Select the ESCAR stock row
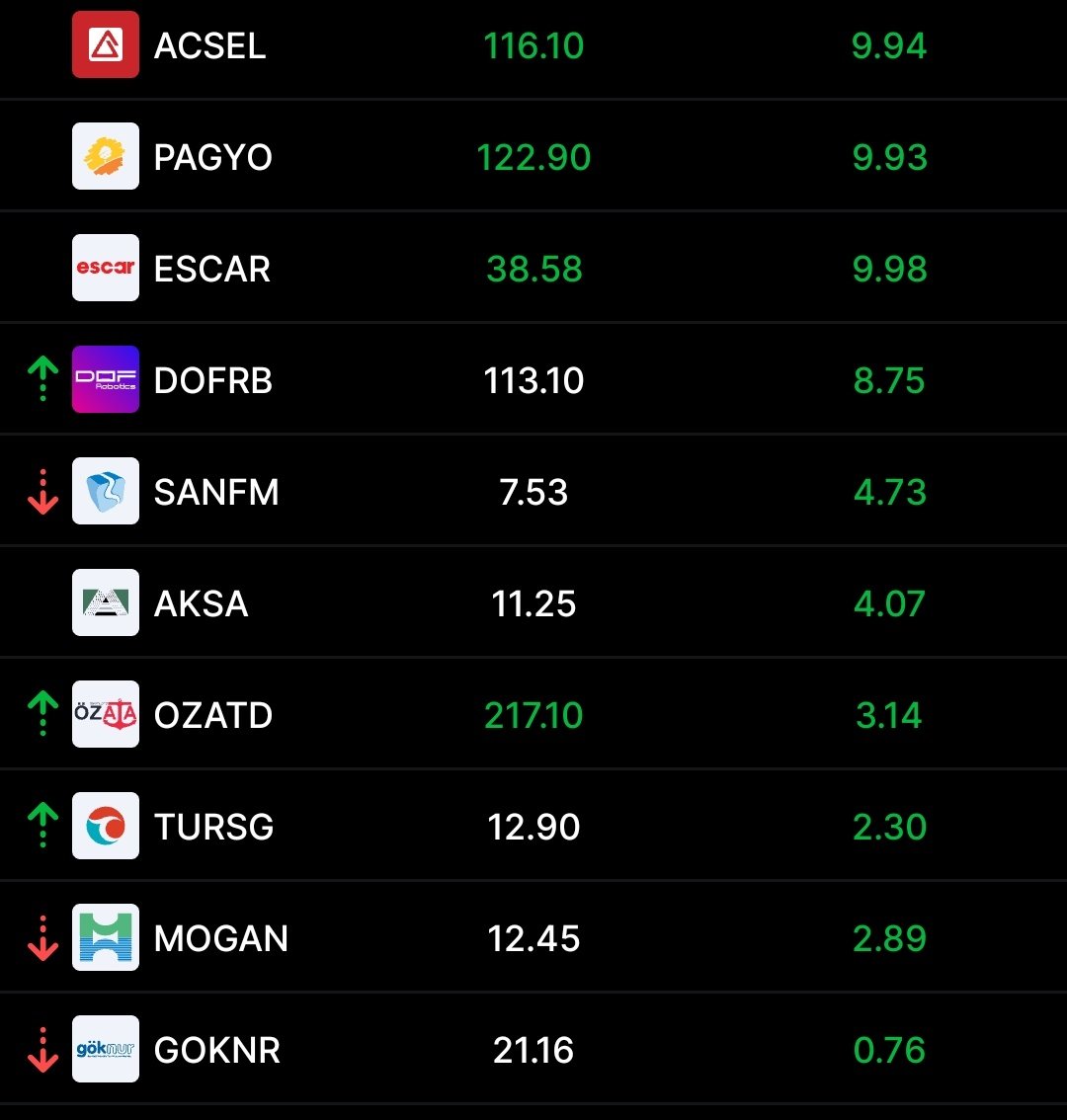This screenshot has height=1120, width=1067. point(211,270)
